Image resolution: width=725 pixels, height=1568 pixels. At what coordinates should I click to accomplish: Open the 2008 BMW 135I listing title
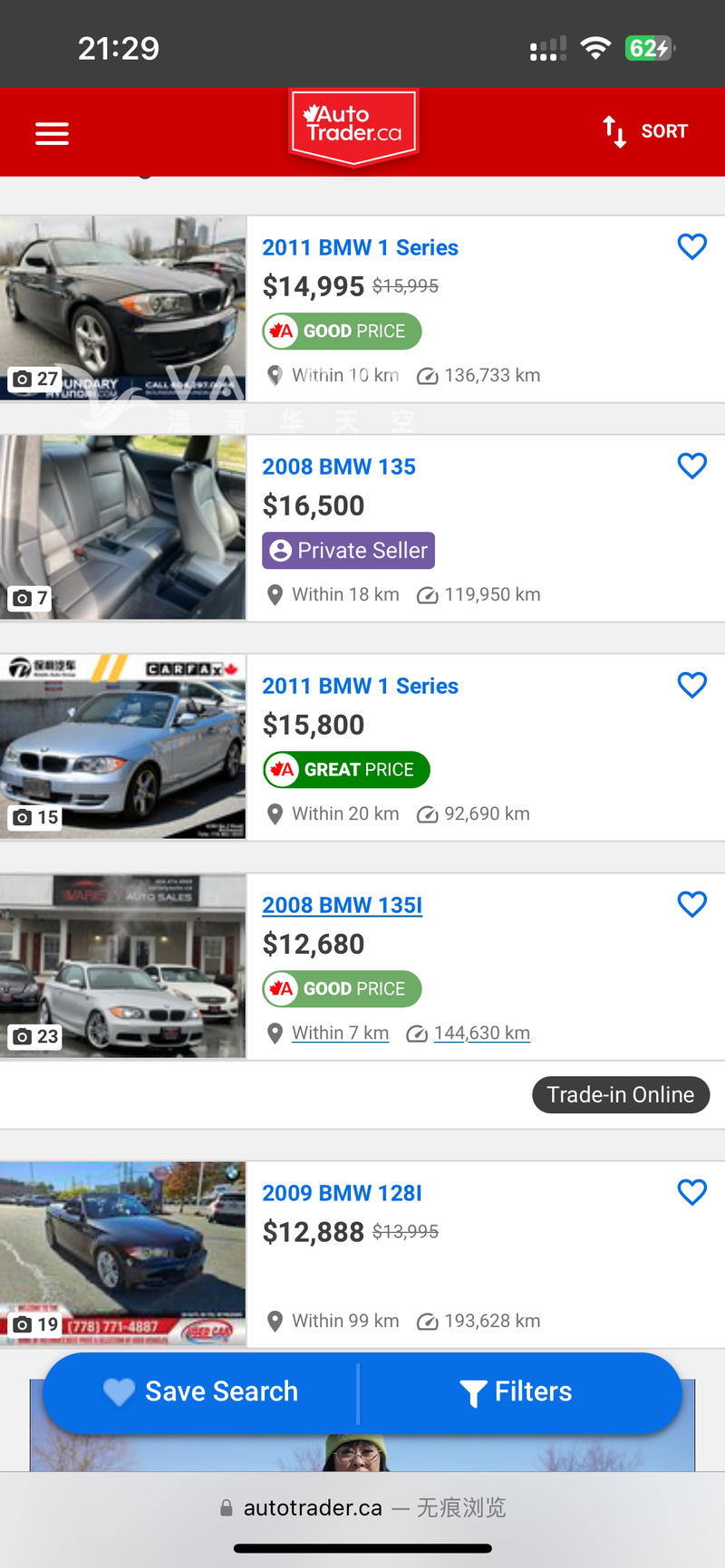[342, 905]
